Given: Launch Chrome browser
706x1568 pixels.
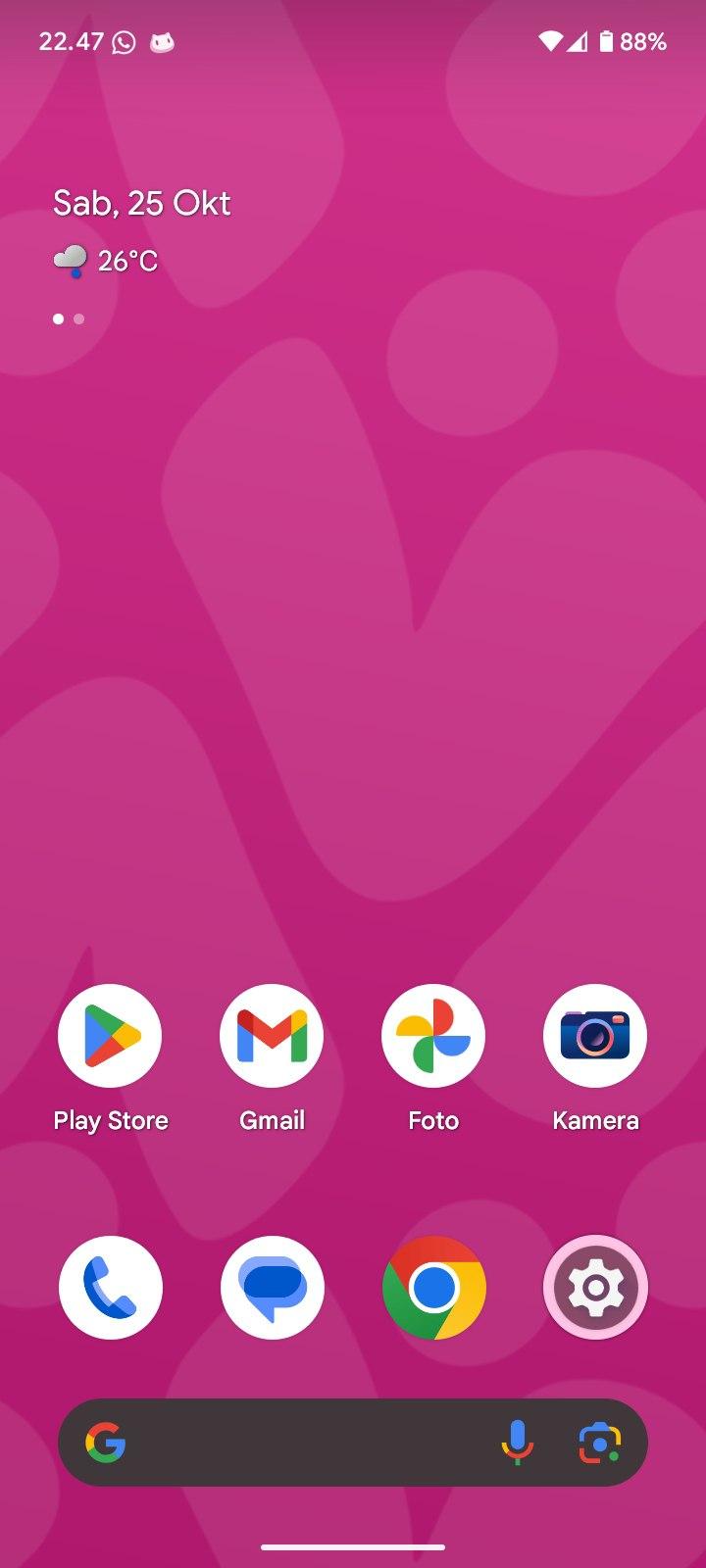Looking at the screenshot, I should pyautogui.click(x=433, y=1288).
